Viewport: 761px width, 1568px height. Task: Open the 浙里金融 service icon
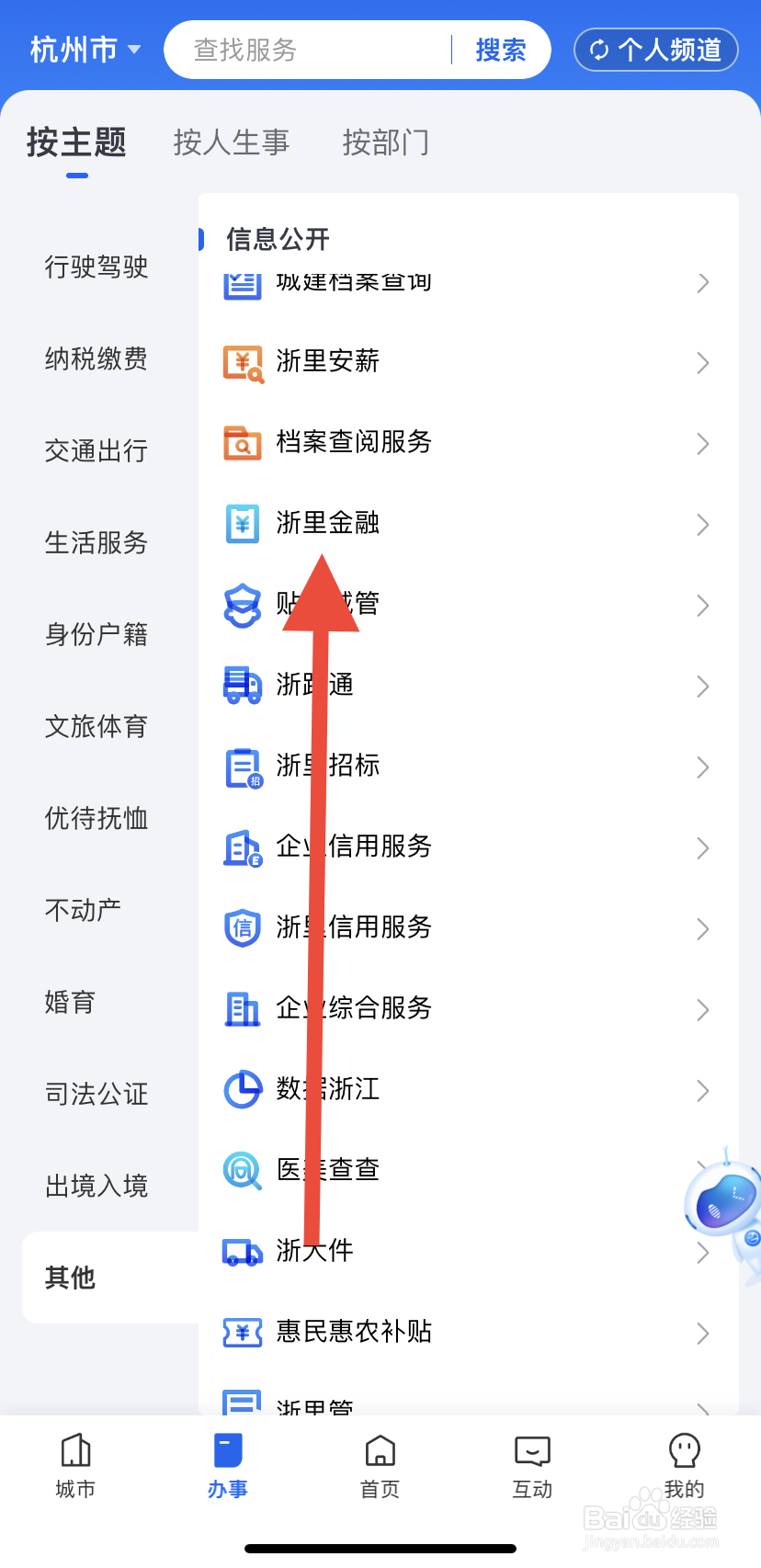pyautogui.click(x=242, y=524)
